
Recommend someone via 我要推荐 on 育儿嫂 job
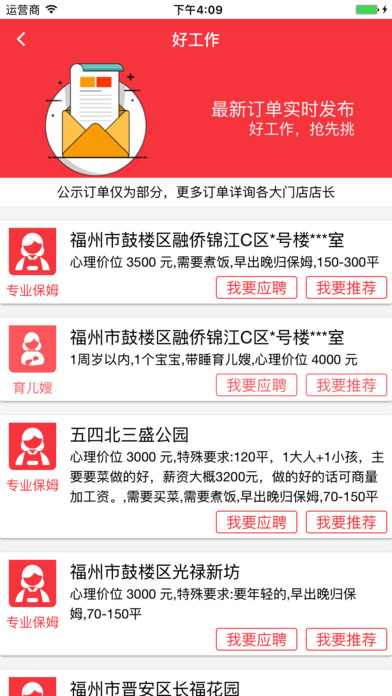tap(346, 385)
